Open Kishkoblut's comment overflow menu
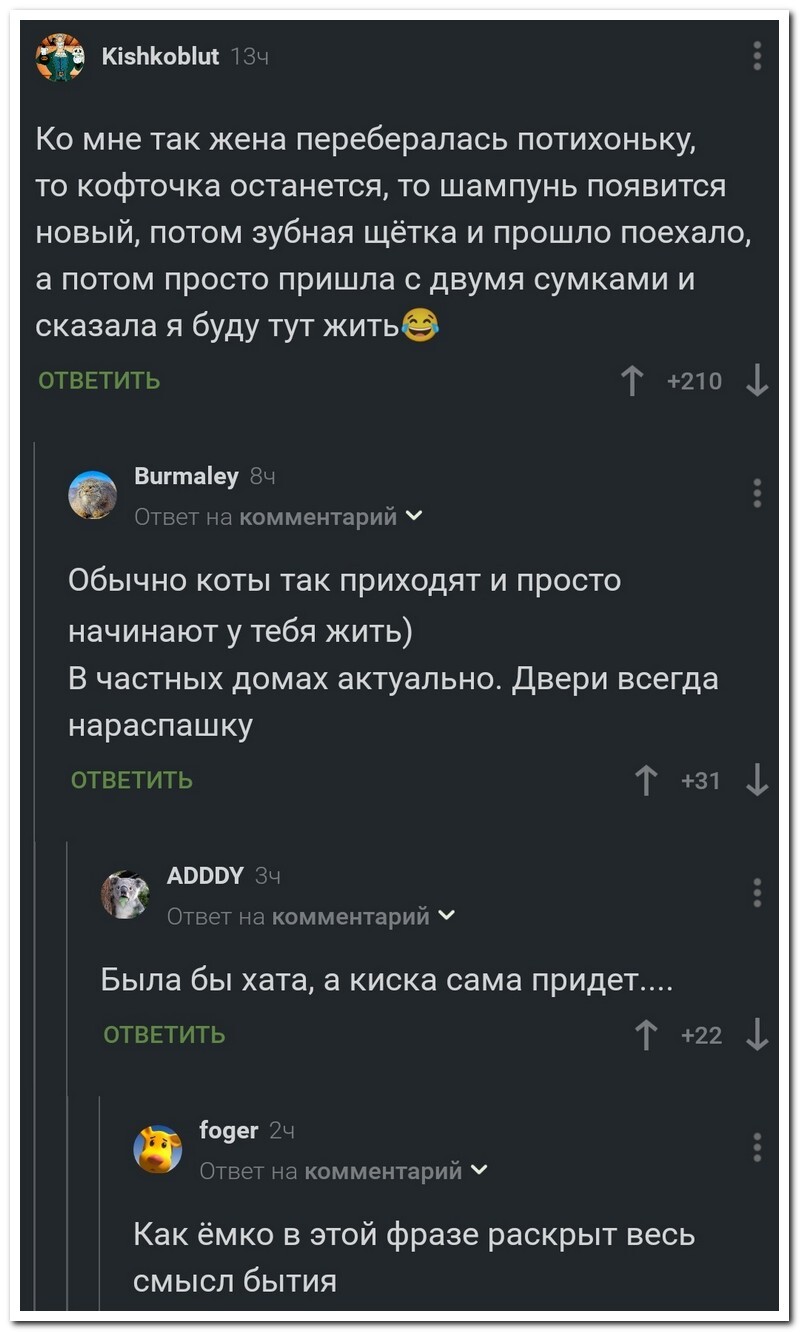Viewport: 800px width, 1332px height. pos(758,56)
